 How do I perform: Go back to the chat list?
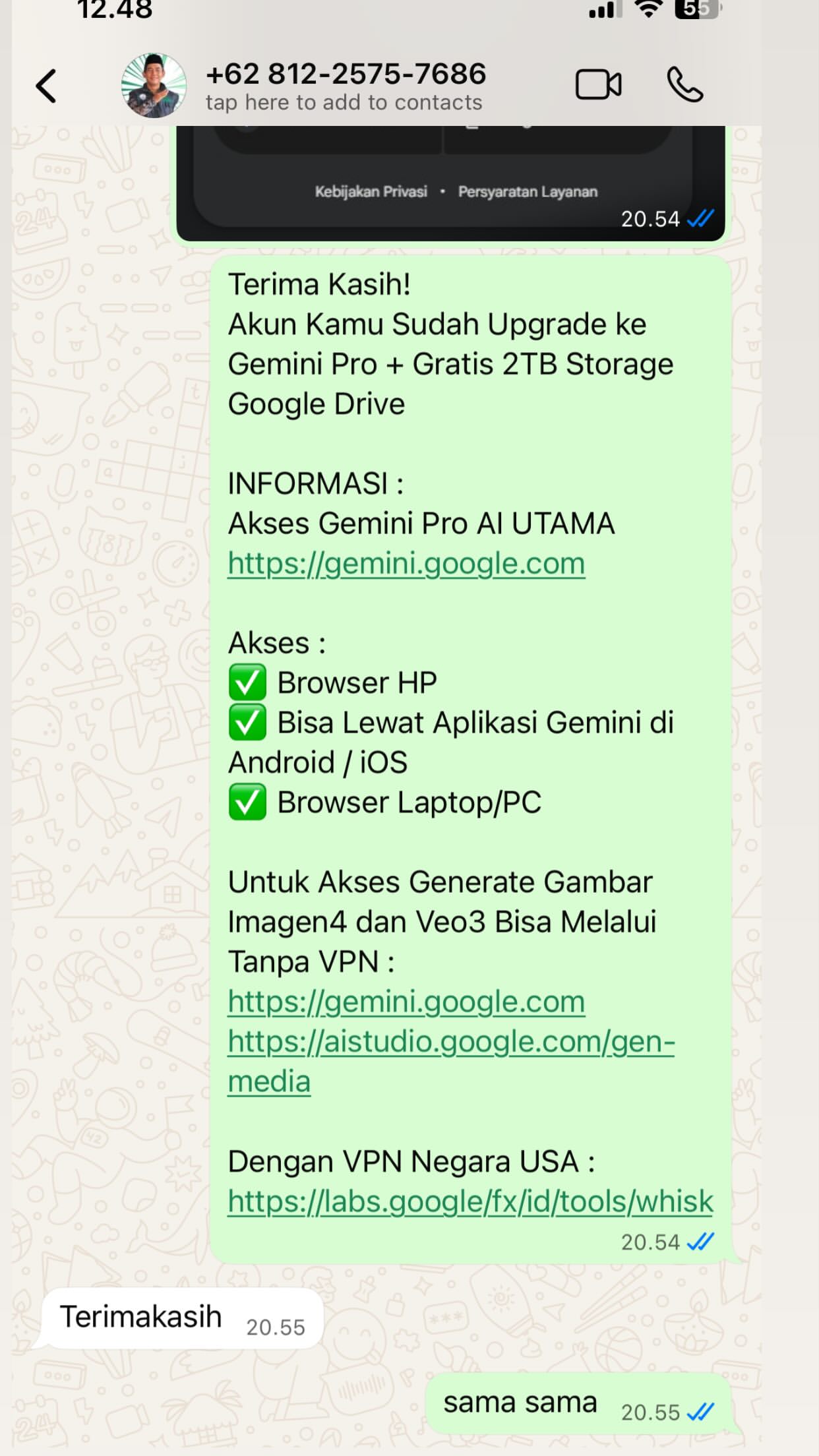click(46, 86)
